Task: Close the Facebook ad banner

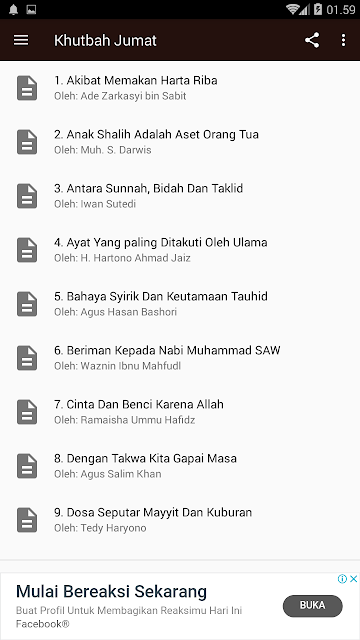Action: pos(354,579)
